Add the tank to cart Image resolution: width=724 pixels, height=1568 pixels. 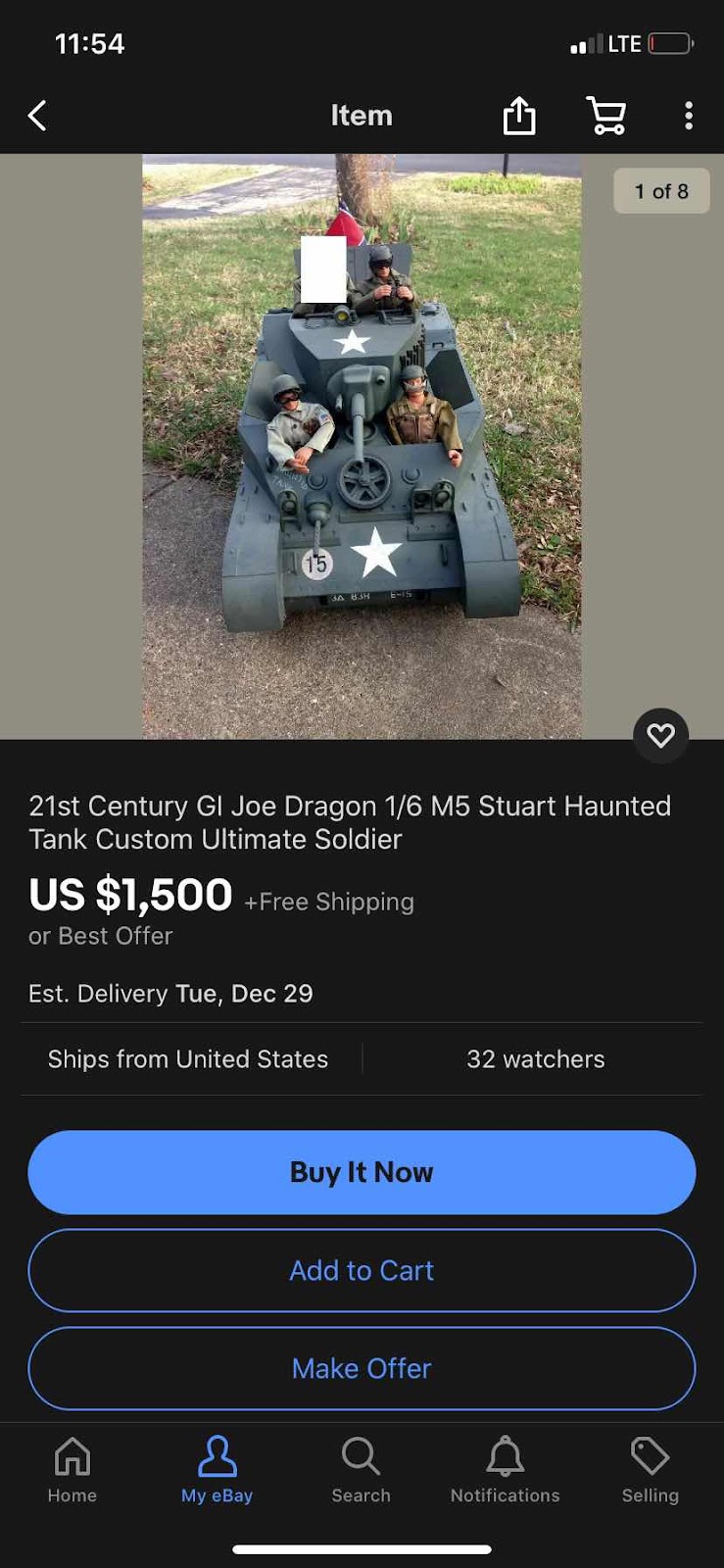coord(362,1270)
